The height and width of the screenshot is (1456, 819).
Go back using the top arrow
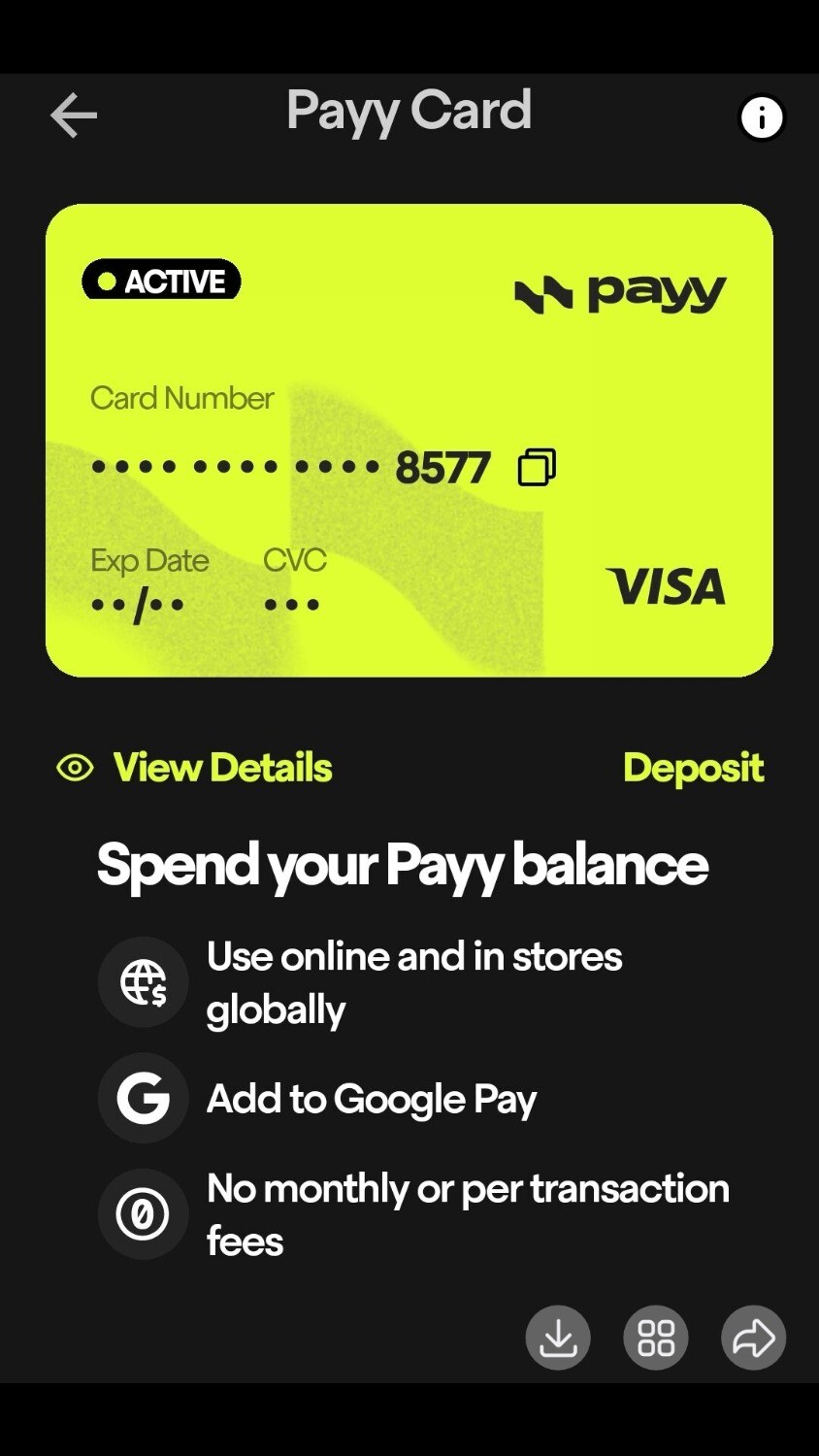[x=74, y=116]
